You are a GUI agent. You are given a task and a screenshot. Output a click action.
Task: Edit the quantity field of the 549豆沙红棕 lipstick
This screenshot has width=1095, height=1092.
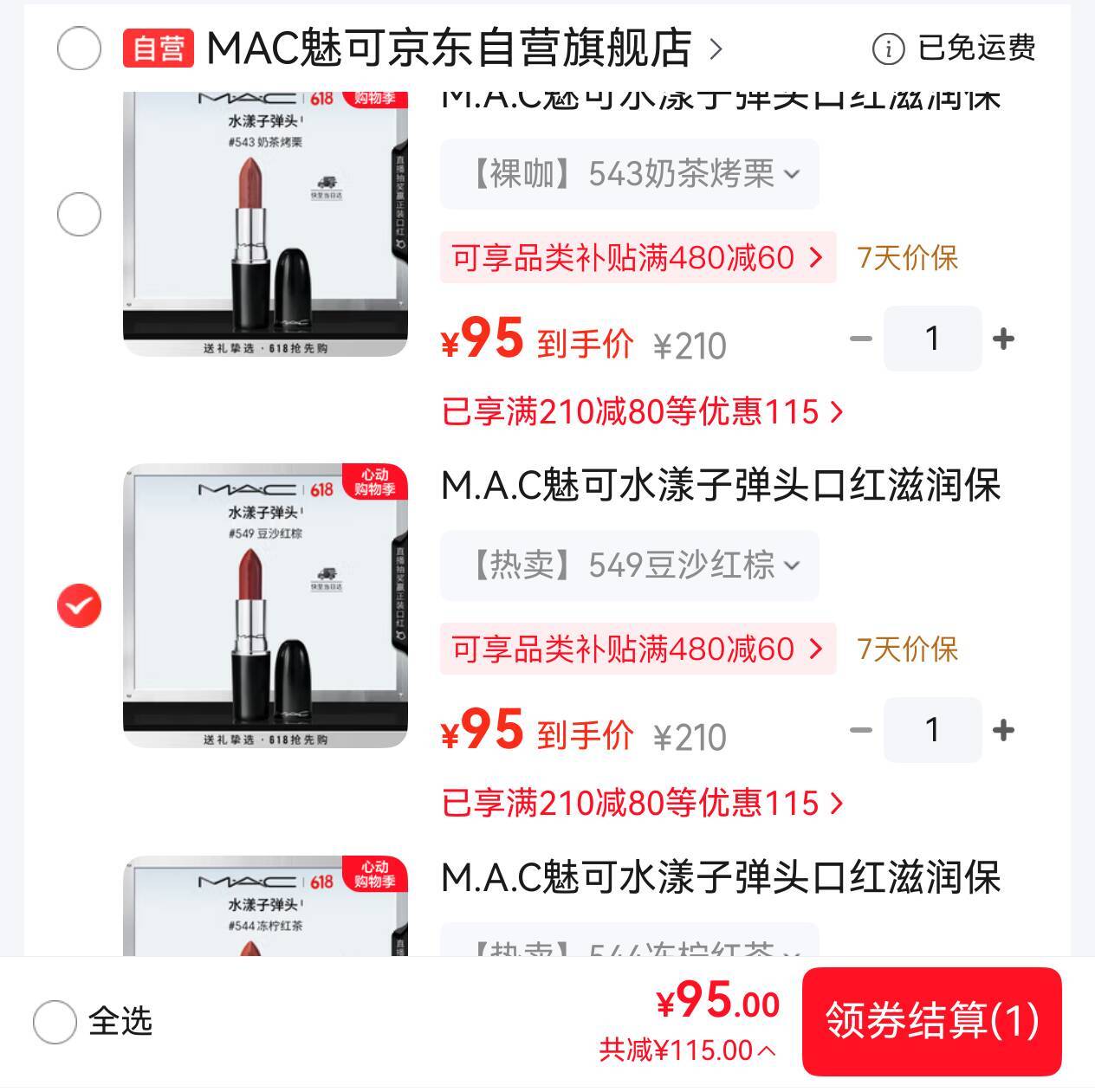click(932, 730)
